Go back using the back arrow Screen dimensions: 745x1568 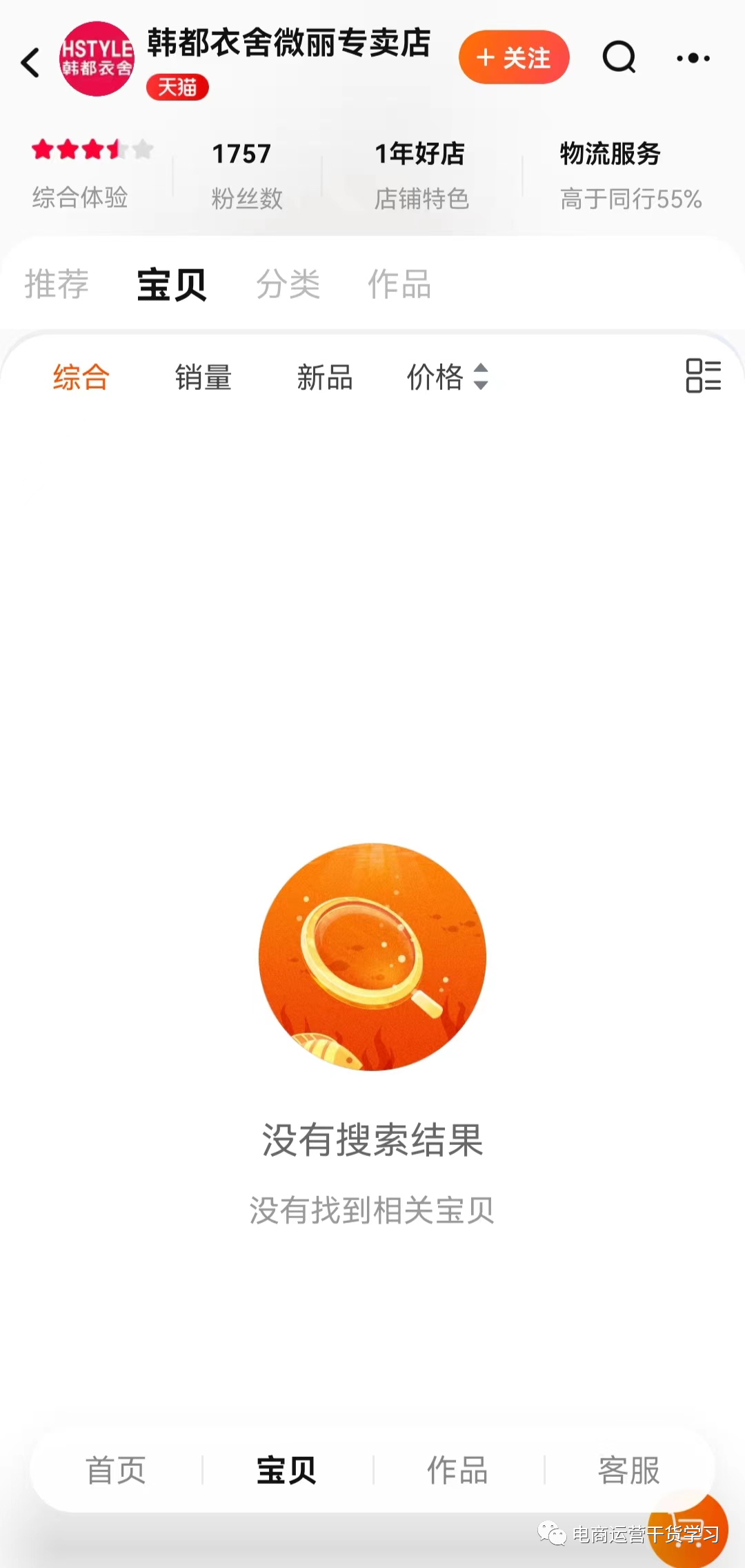30,63
